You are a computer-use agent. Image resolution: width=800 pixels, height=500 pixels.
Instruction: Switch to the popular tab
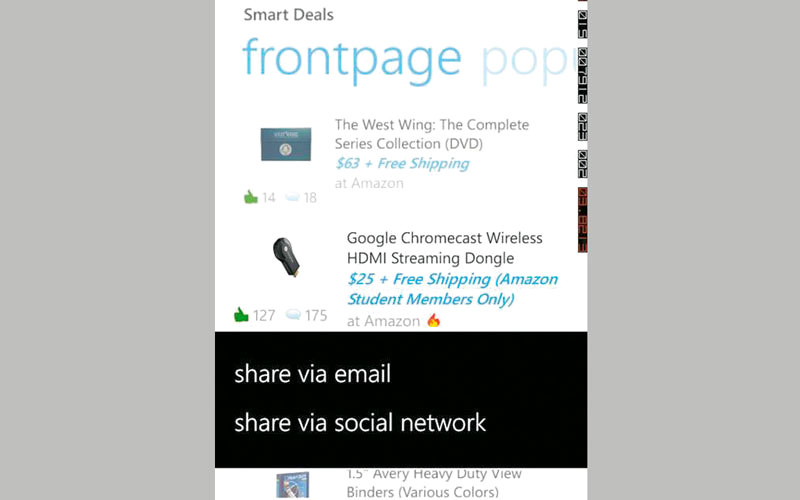pos(525,62)
